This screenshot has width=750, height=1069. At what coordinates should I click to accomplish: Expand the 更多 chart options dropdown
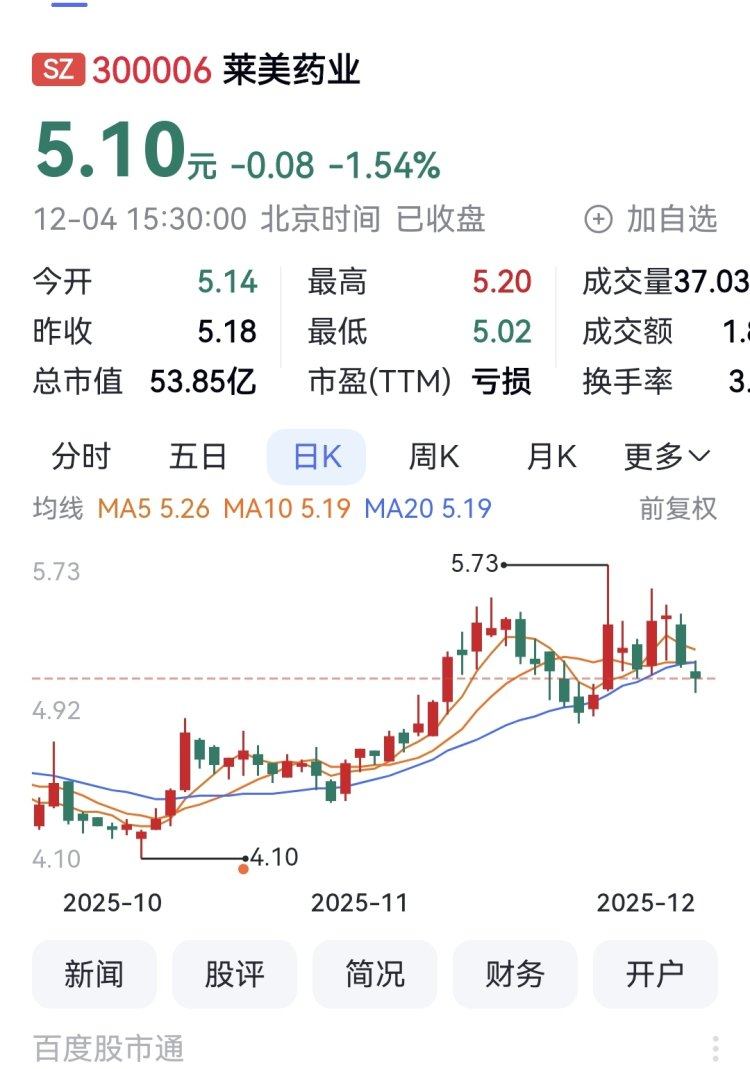pos(666,457)
